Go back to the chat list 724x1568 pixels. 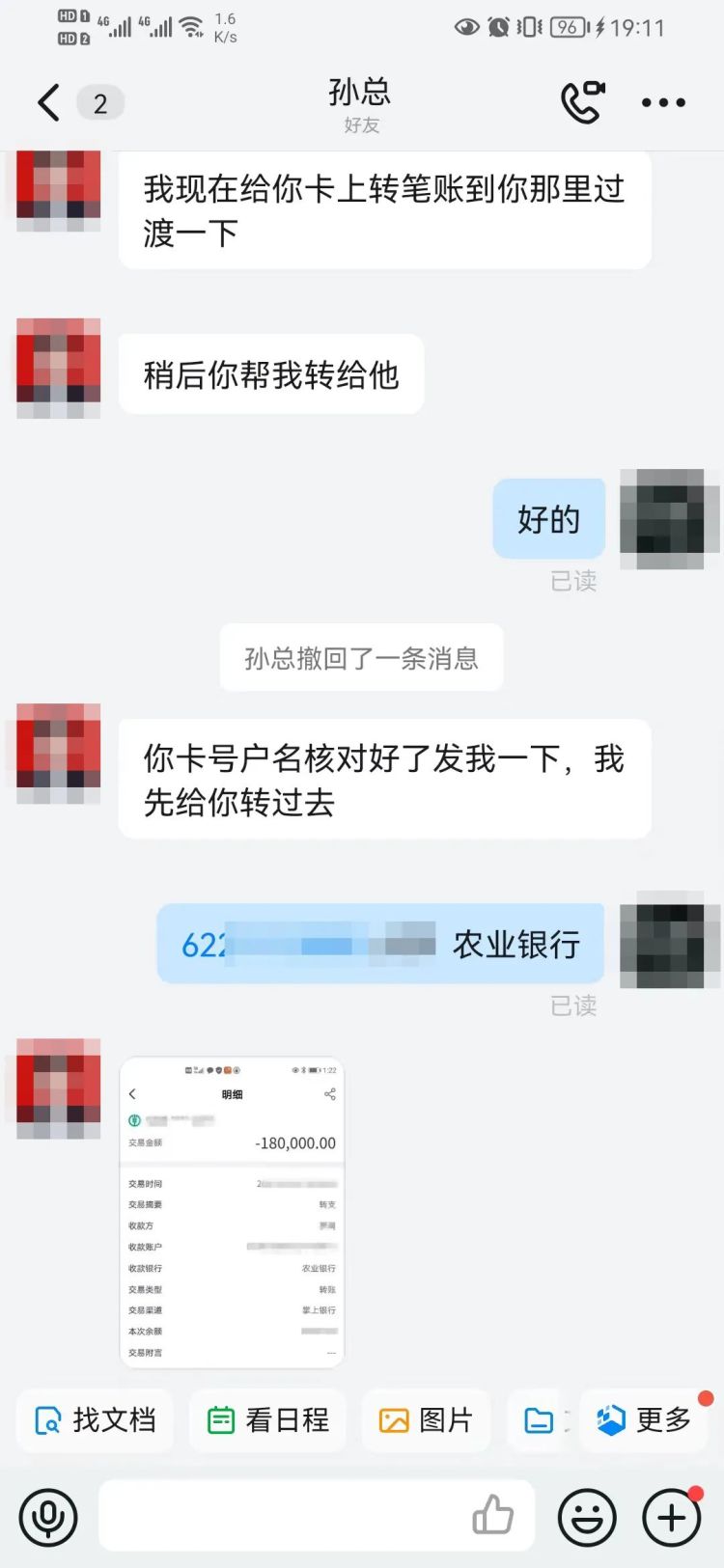coord(48,102)
